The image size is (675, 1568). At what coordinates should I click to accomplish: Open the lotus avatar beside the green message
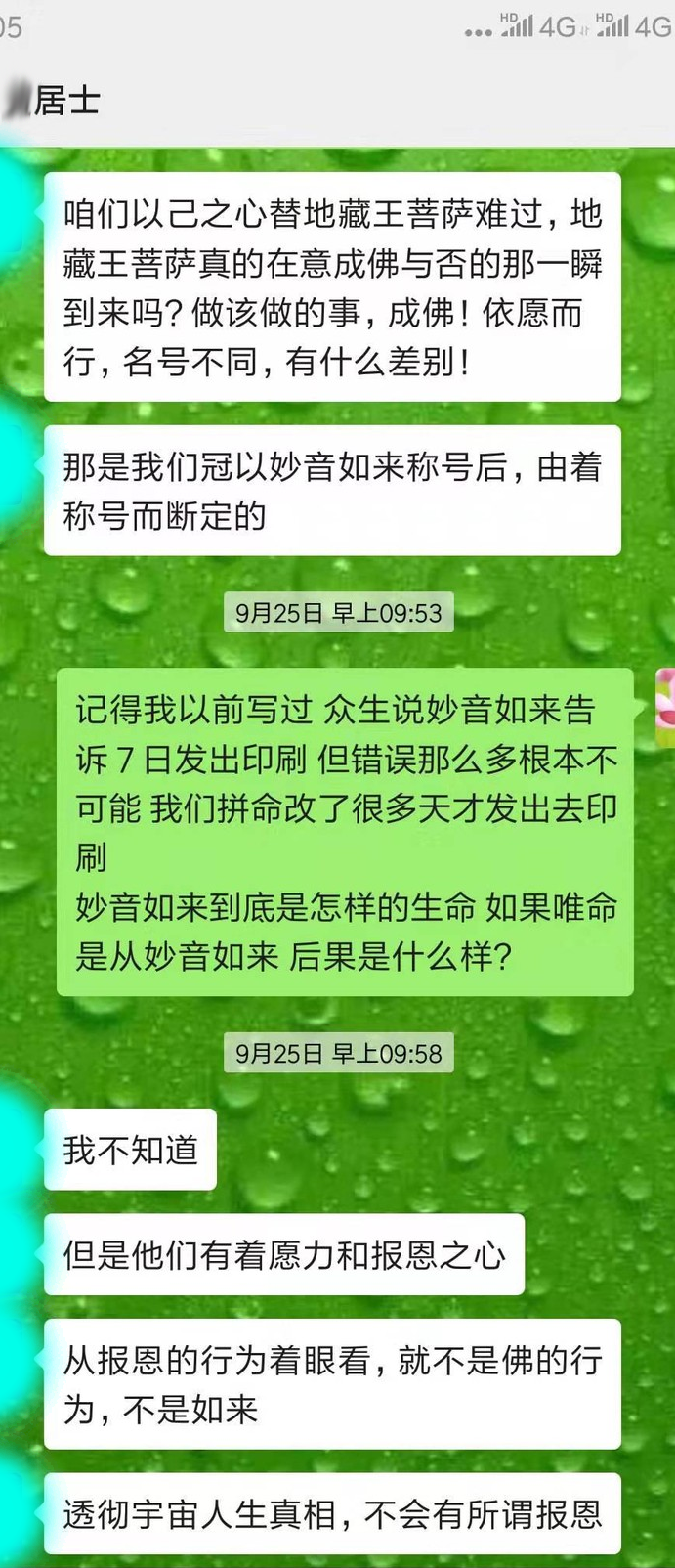coord(665,706)
